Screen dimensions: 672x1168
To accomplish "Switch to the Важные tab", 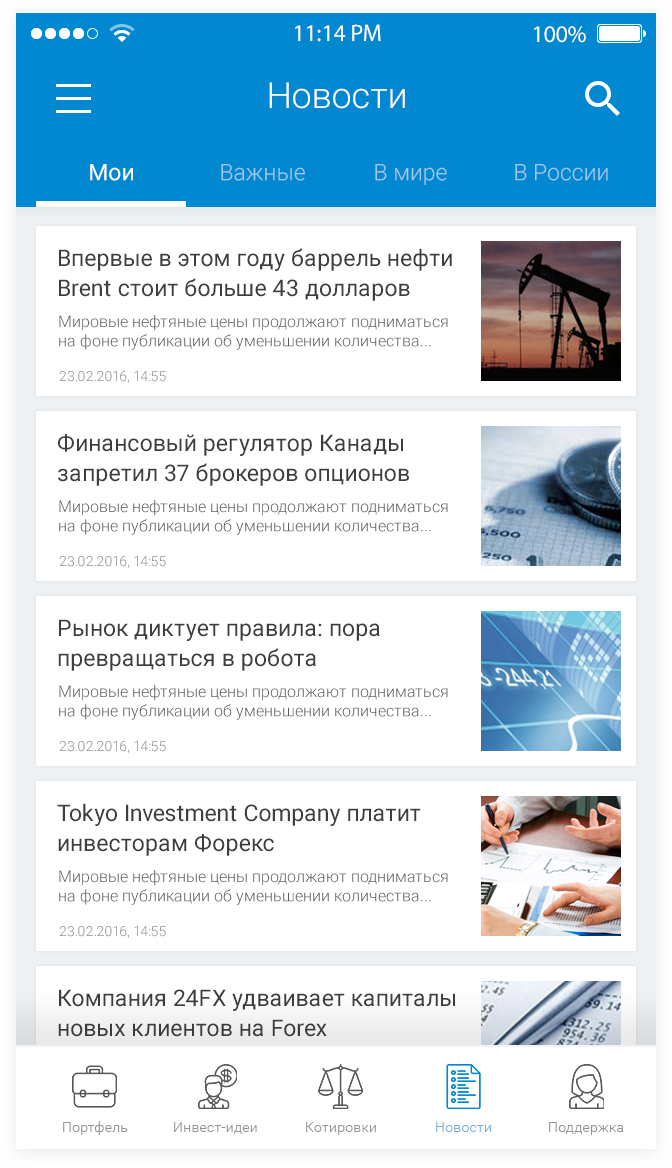I will (262, 173).
